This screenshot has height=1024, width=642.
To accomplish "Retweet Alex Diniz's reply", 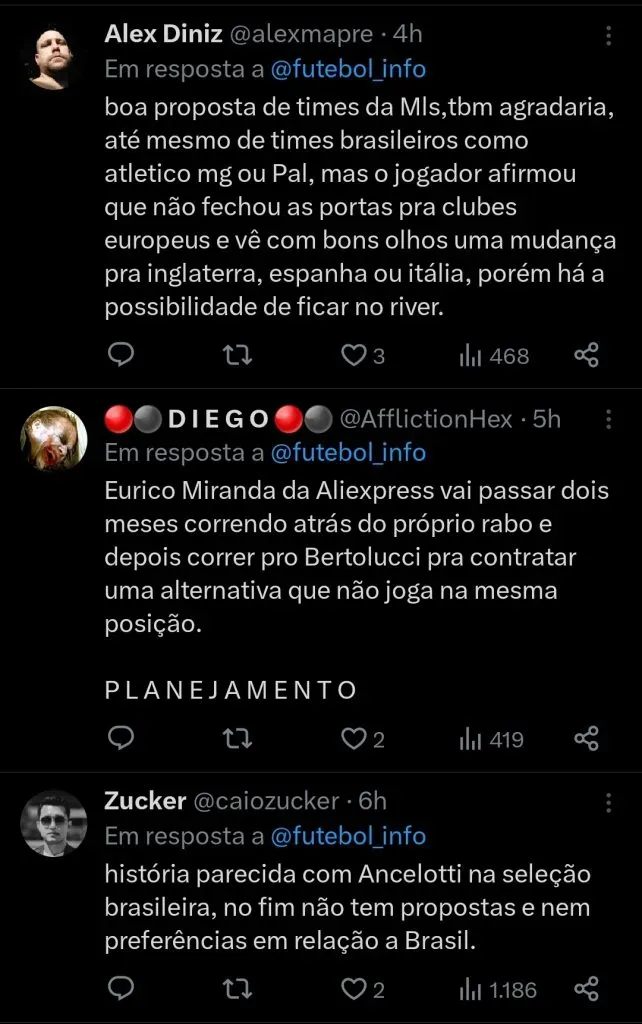I will [236, 355].
